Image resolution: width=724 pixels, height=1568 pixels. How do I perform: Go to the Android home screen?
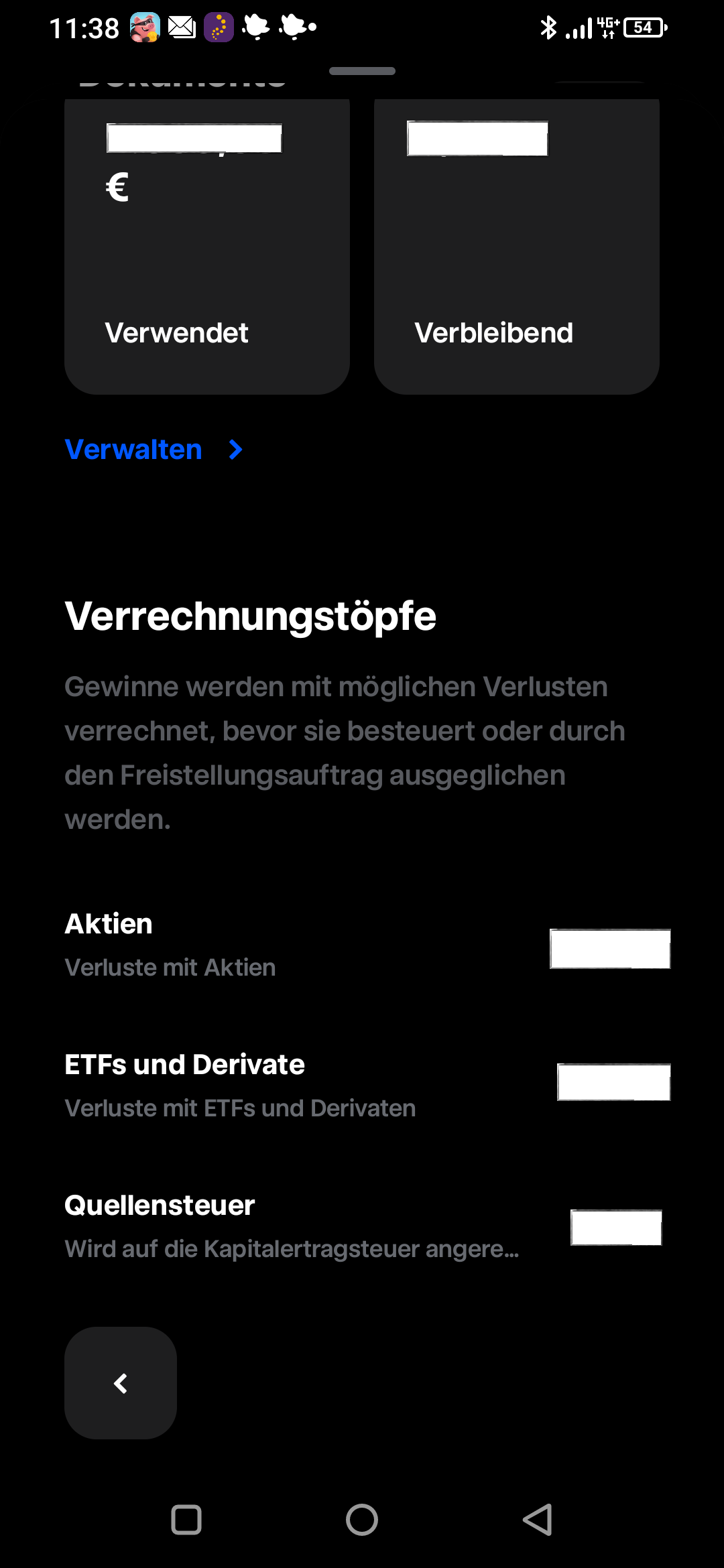pyautogui.click(x=362, y=1519)
